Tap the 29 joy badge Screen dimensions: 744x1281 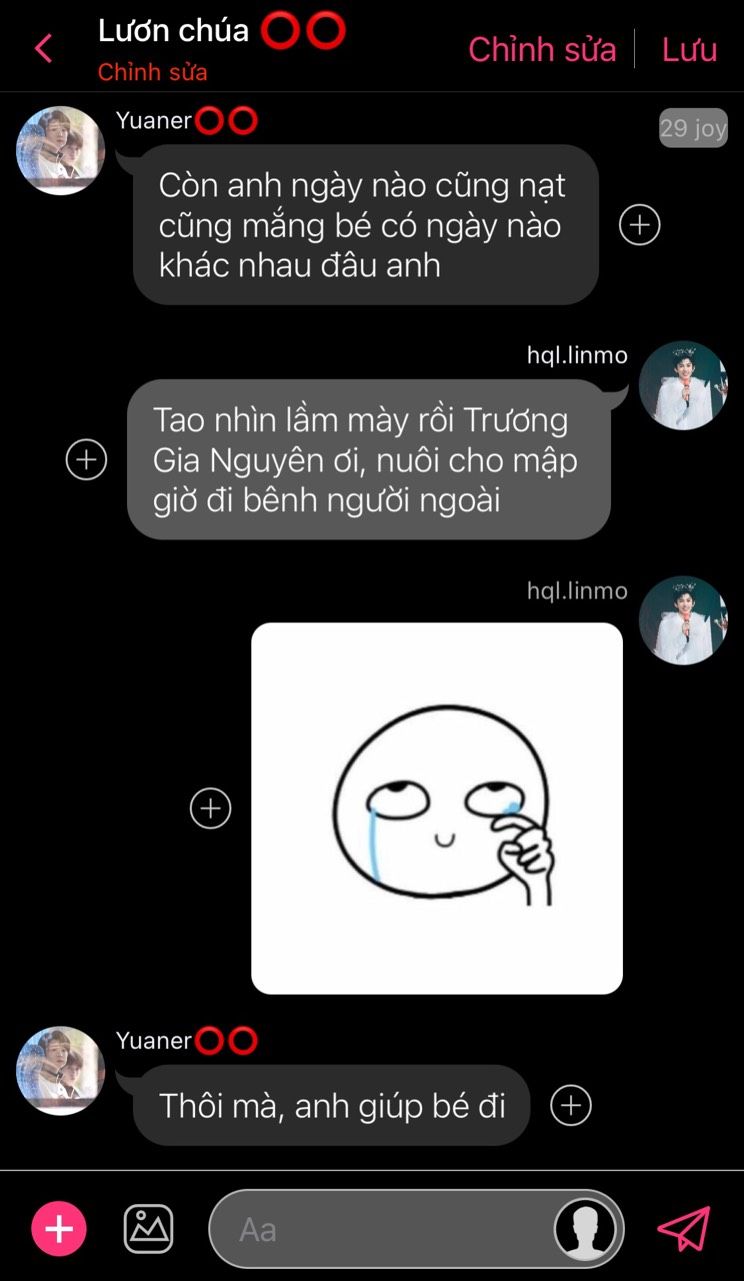tap(693, 128)
